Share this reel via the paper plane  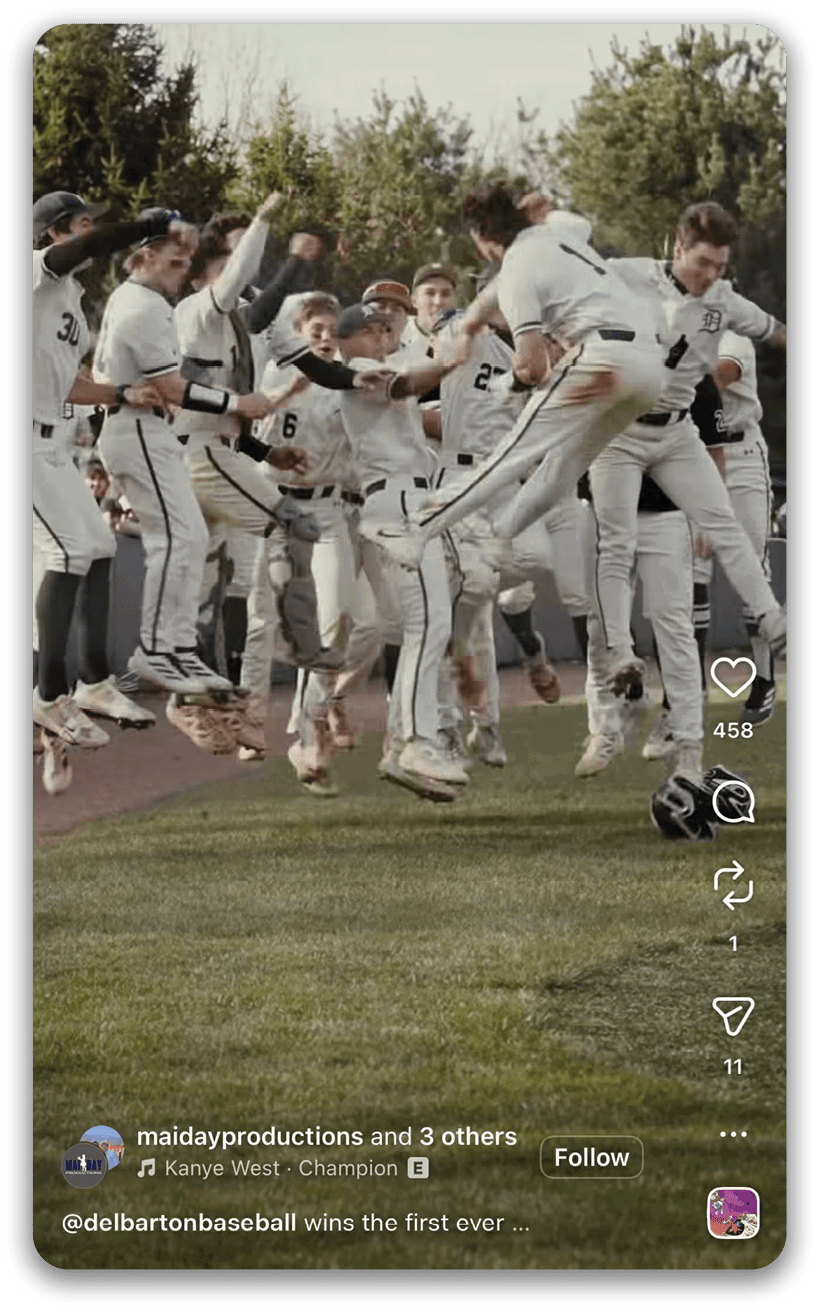coord(733,1016)
